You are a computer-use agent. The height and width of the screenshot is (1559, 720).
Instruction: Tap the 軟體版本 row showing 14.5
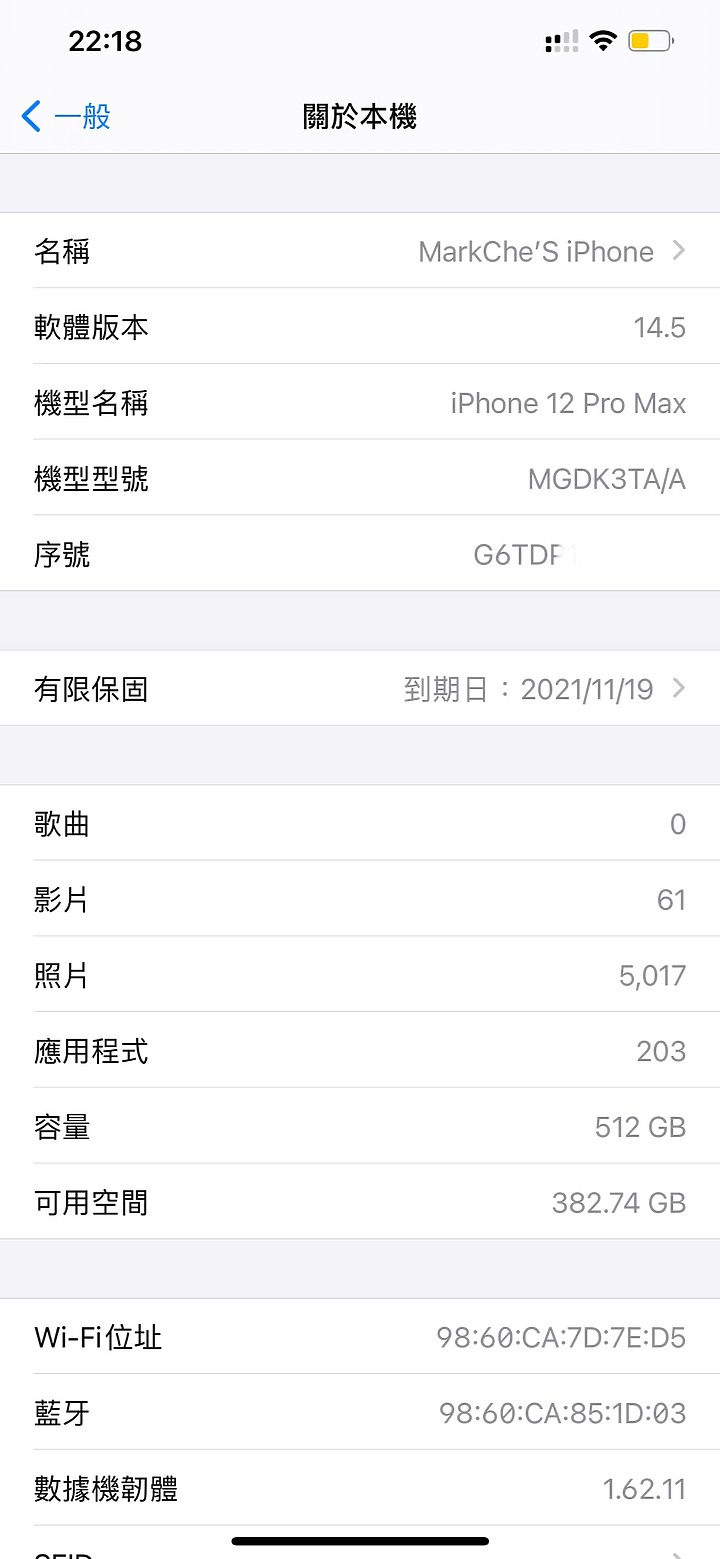click(360, 327)
